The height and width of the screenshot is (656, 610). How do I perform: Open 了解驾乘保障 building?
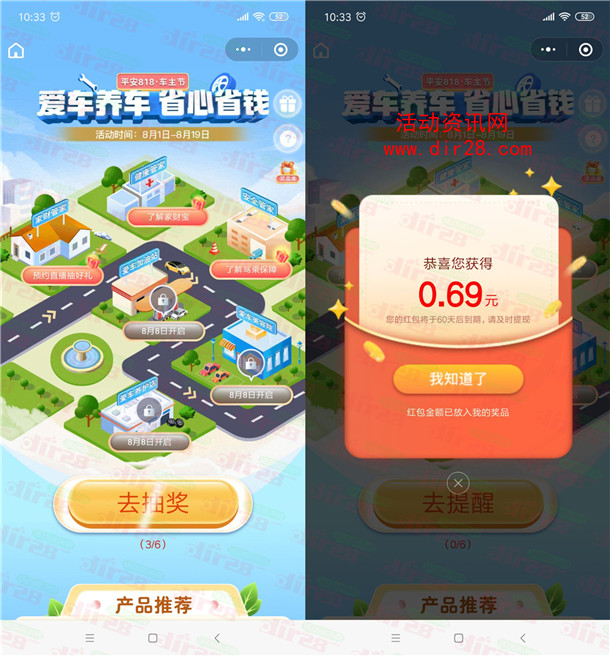pos(250,269)
